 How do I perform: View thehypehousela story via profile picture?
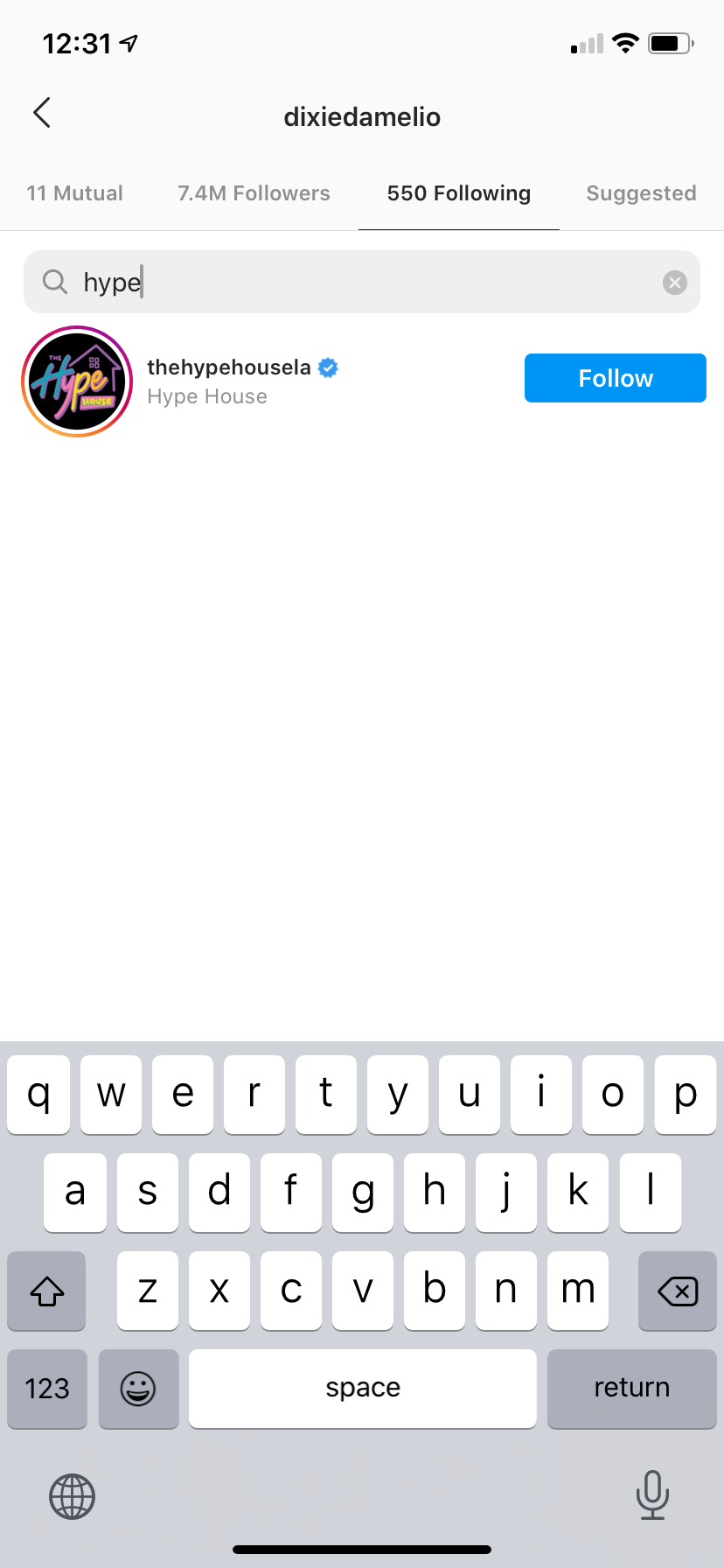click(x=77, y=381)
